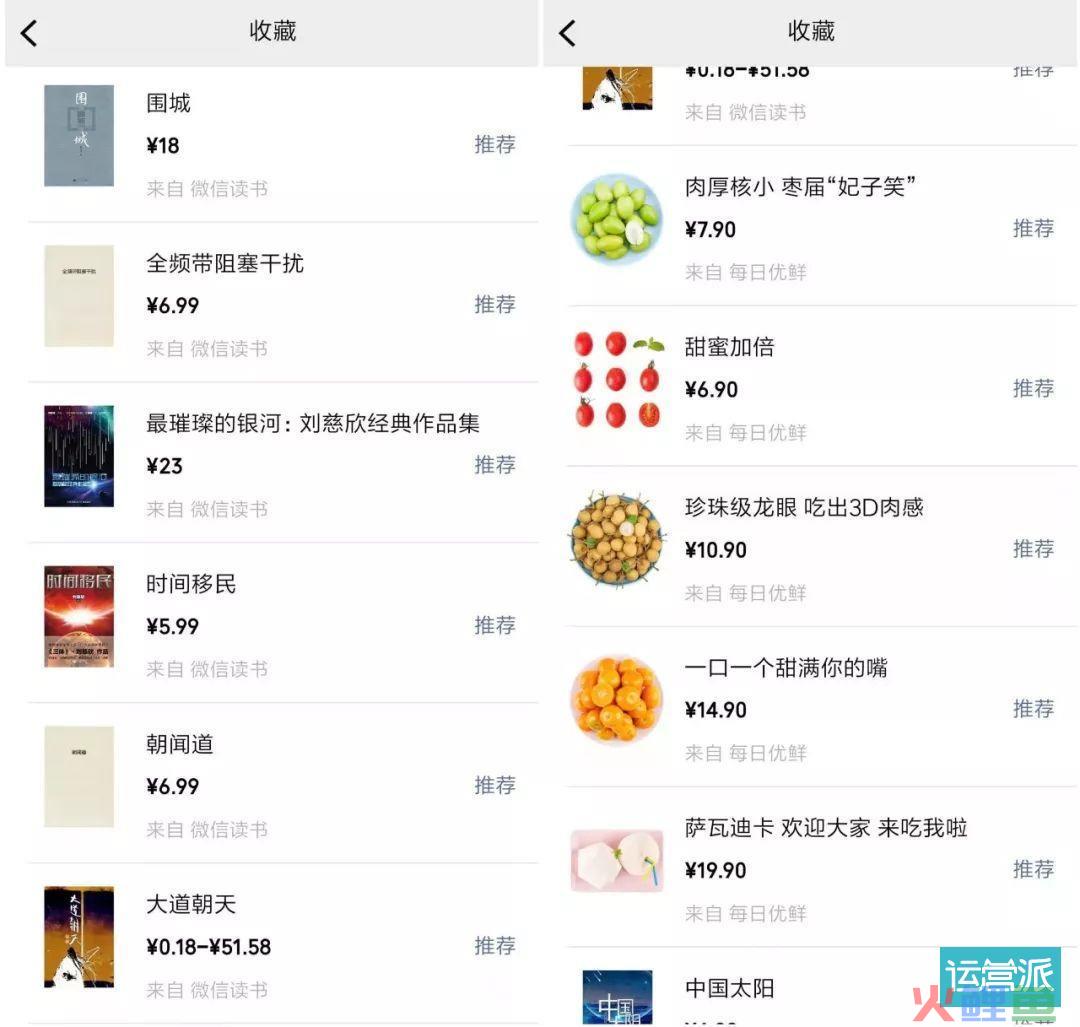Open the 朝闻道 item

pyautogui.click(x=180, y=744)
